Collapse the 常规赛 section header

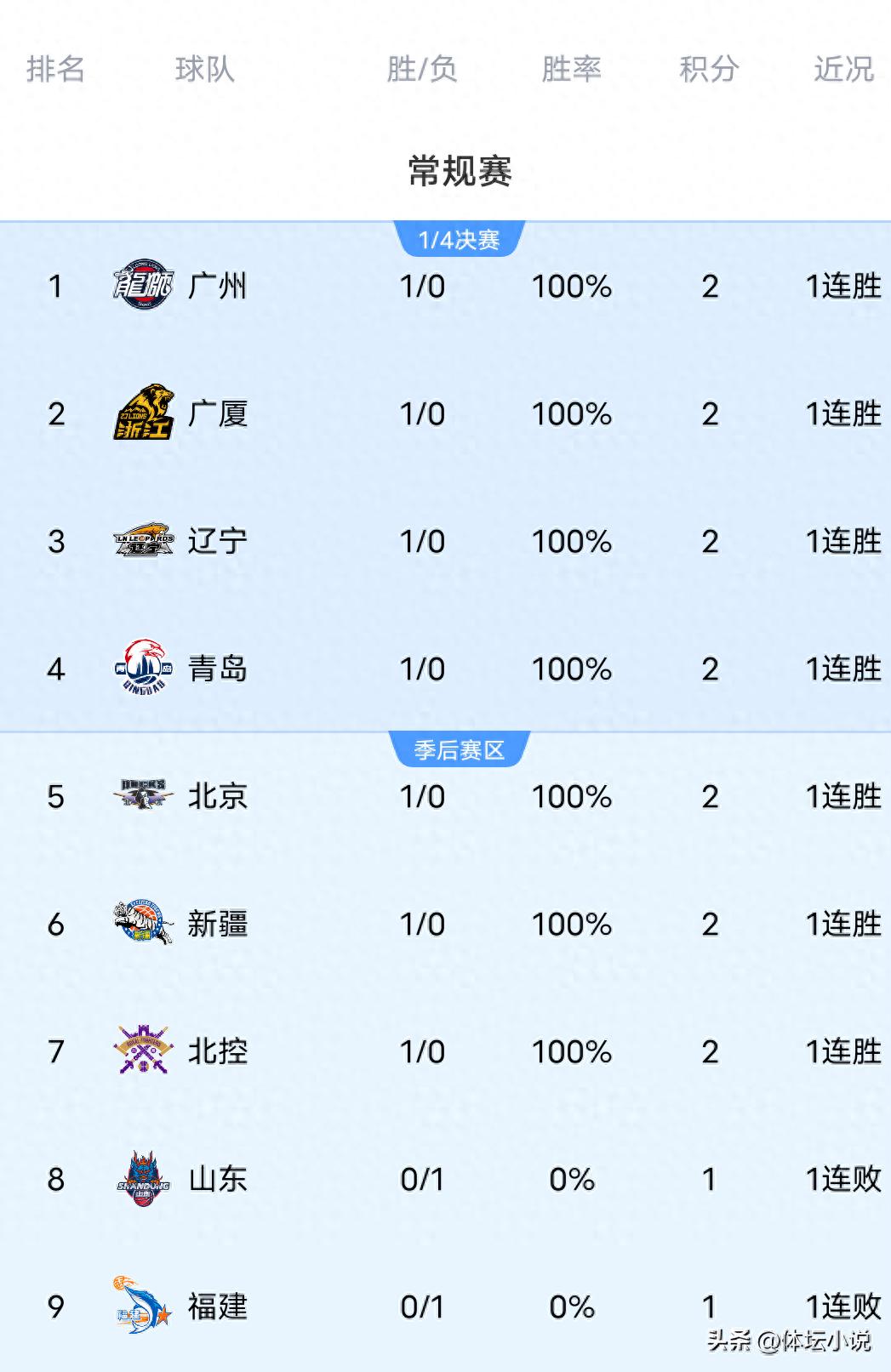457,169
